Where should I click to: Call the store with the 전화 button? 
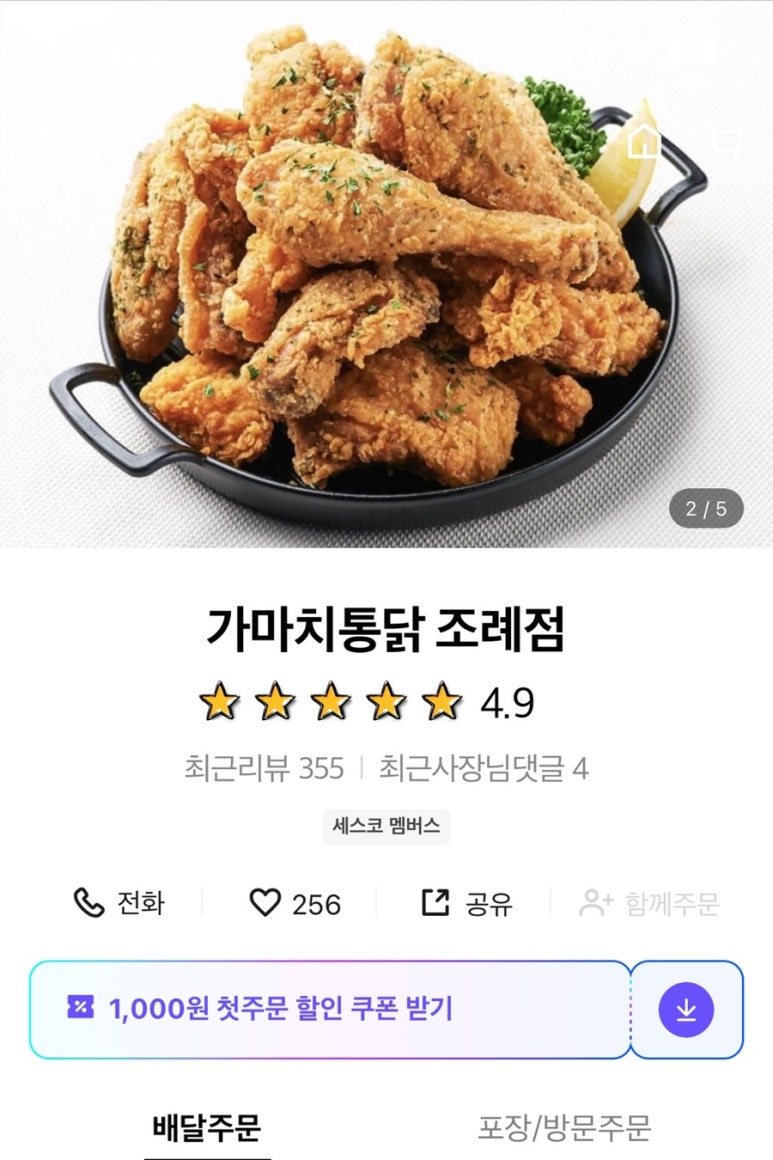click(x=119, y=904)
